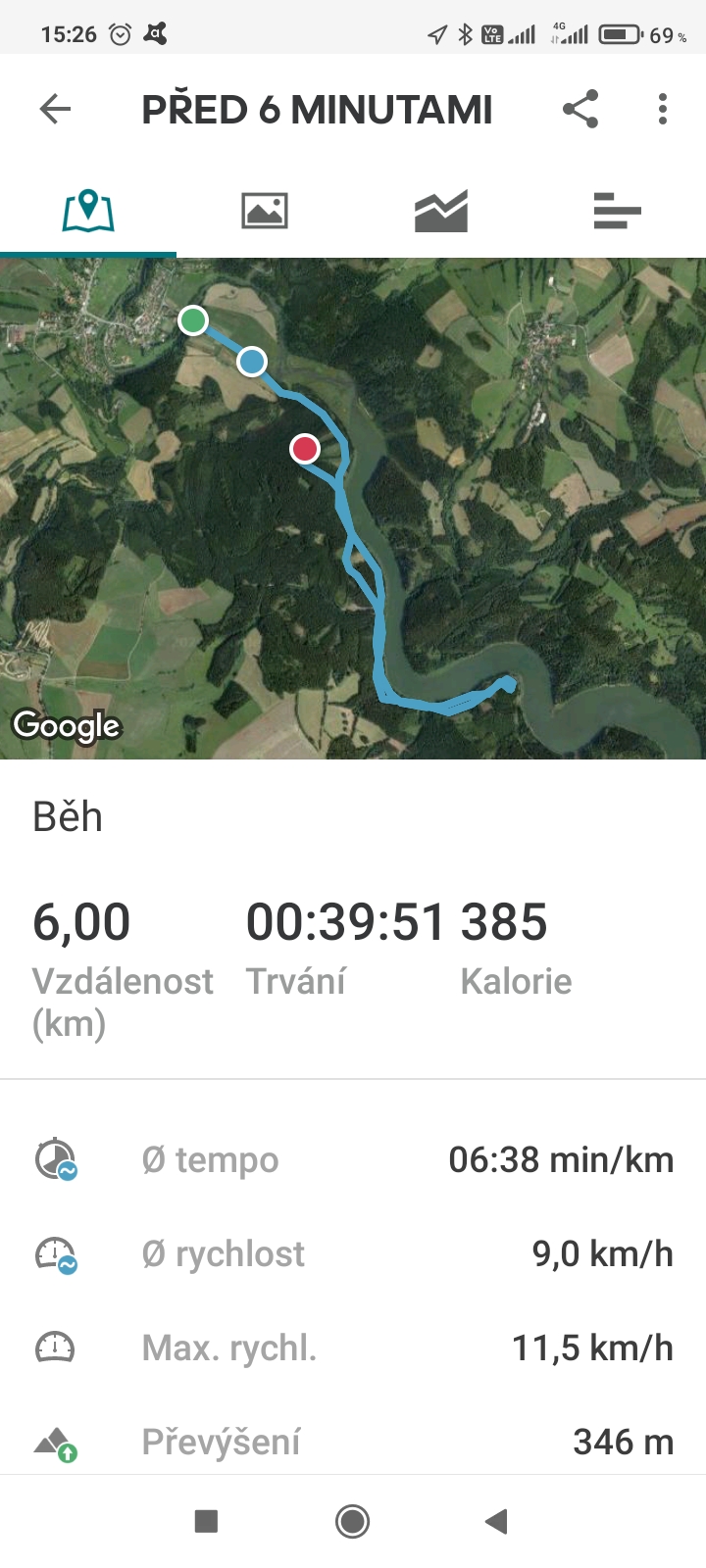Image resolution: width=706 pixels, height=1568 pixels.
Task: Open recent apps with square button
Action: pyautogui.click(x=206, y=1521)
